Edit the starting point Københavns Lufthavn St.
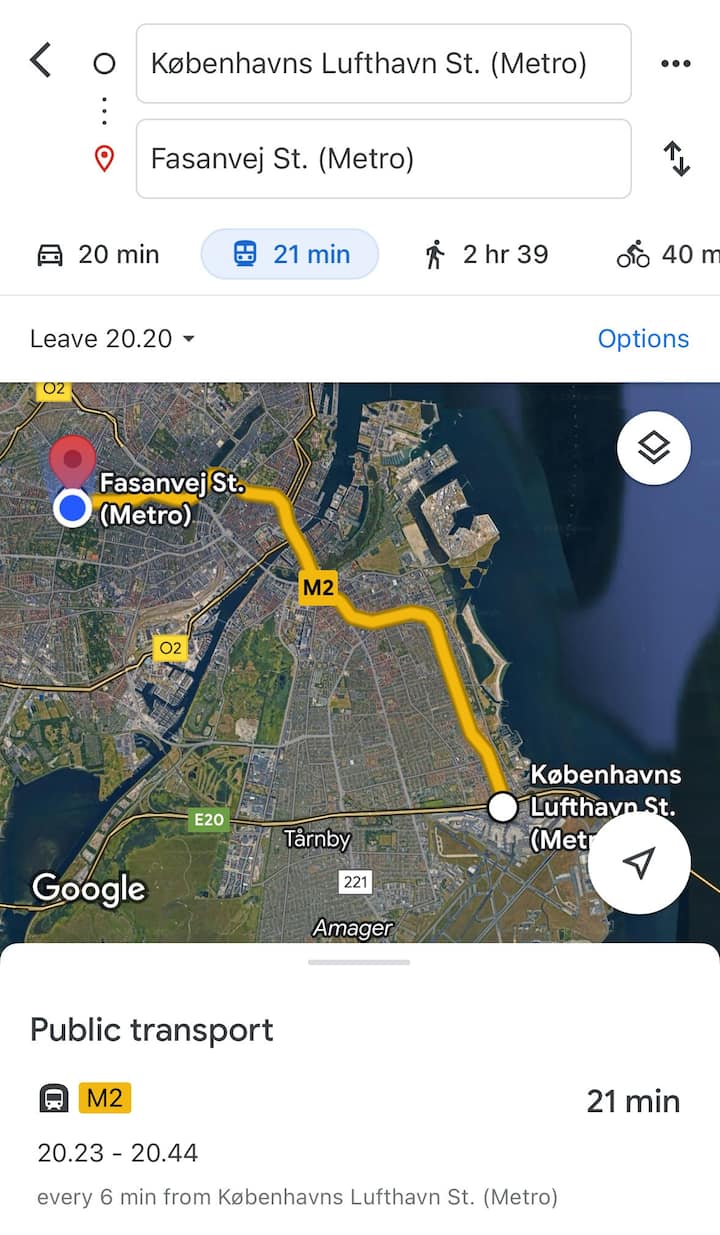The image size is (720, 1235). [x=383, y=64]
